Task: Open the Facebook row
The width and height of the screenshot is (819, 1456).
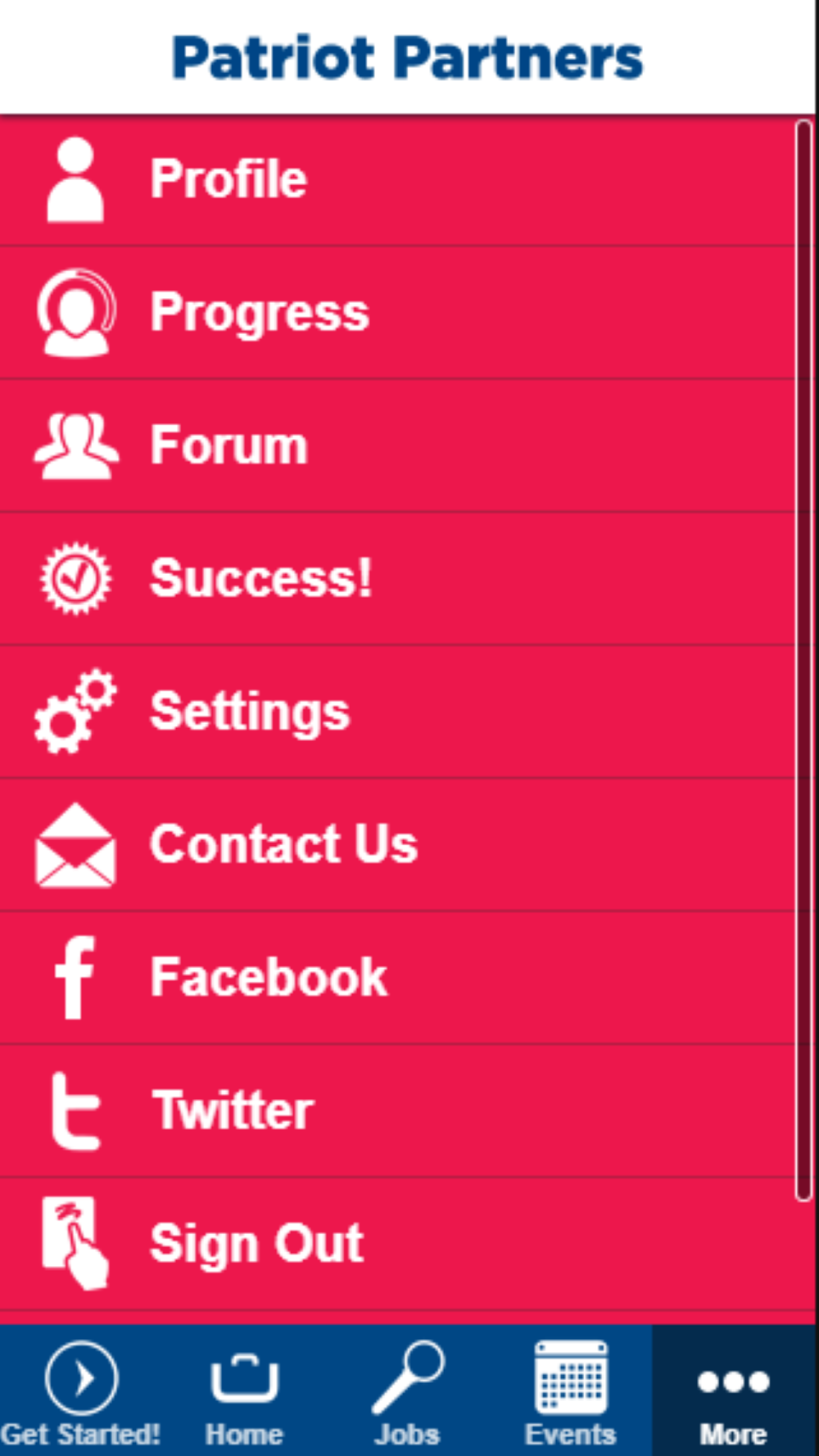Action: pos(397,978)
